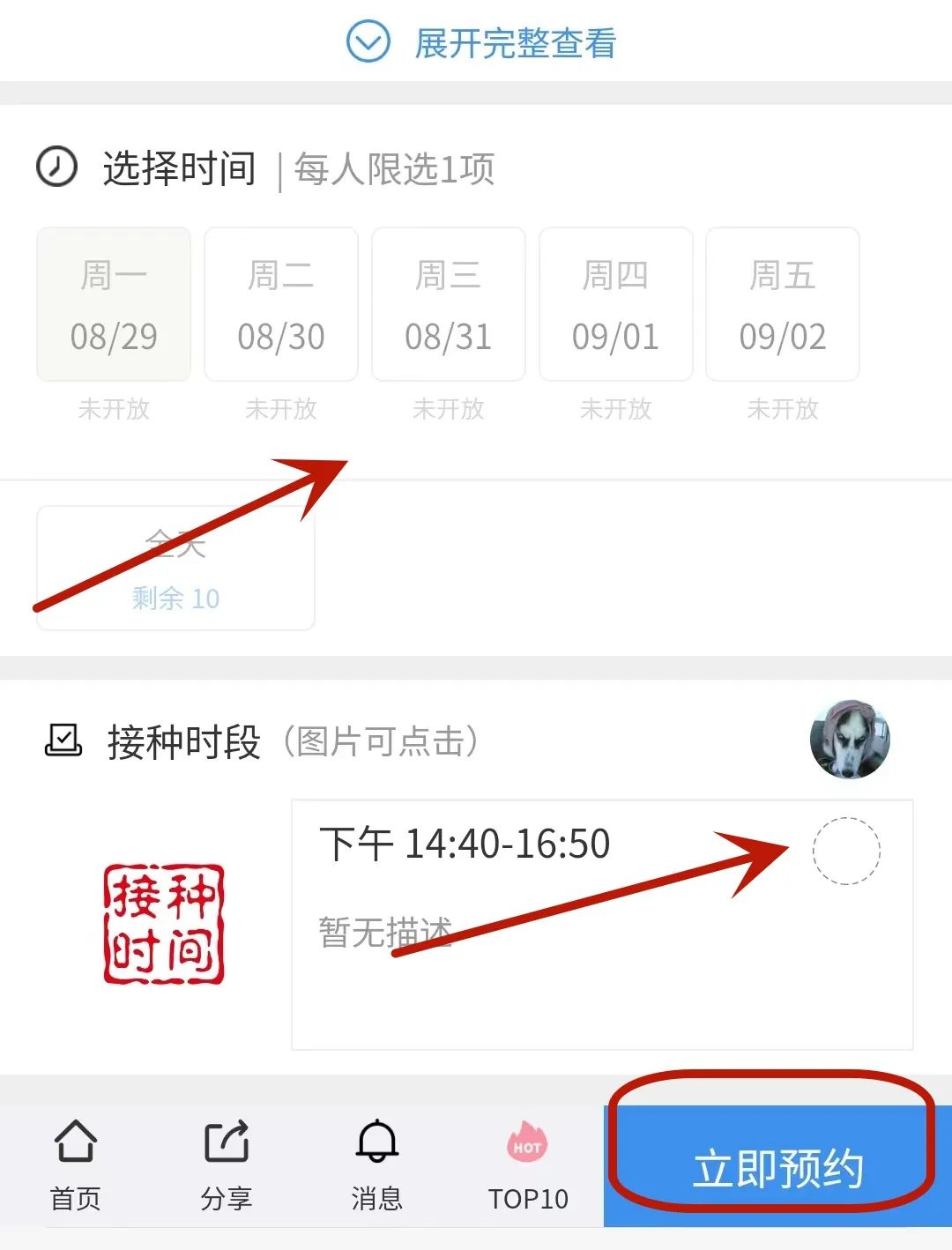
Task: Expand 展开完整查看 to view full details
Action: (481, 42)
